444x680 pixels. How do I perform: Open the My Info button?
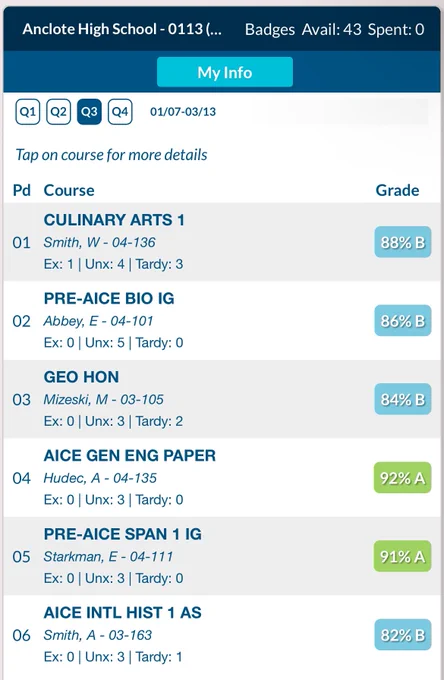225,72
